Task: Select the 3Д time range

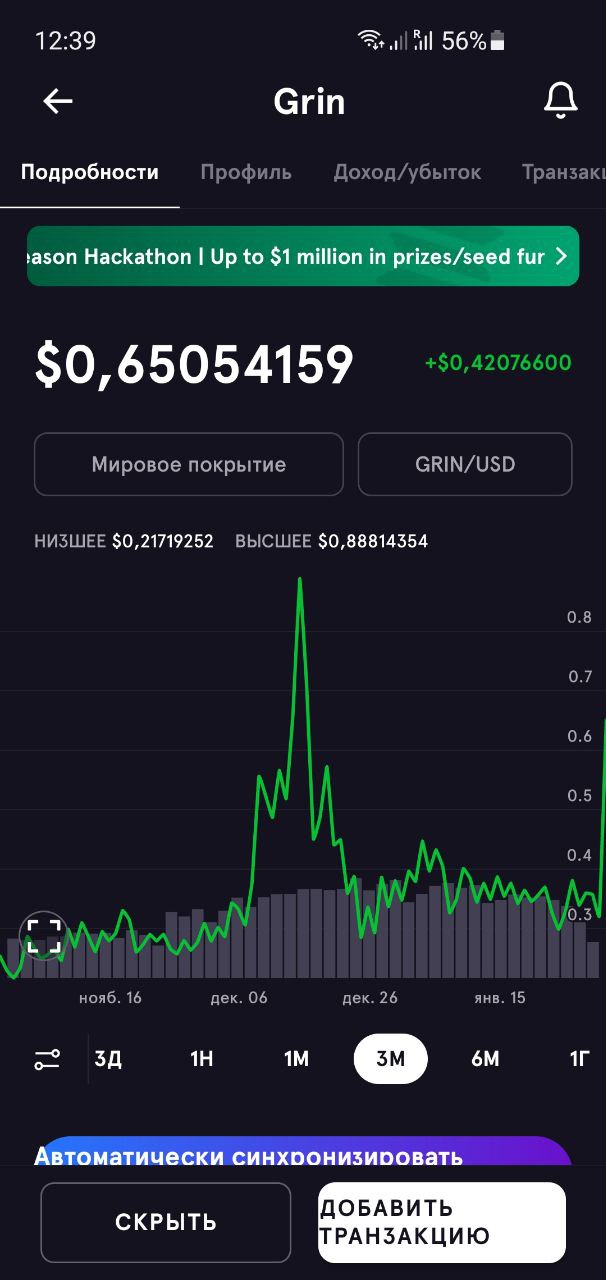Action: tap(108, 1059)
